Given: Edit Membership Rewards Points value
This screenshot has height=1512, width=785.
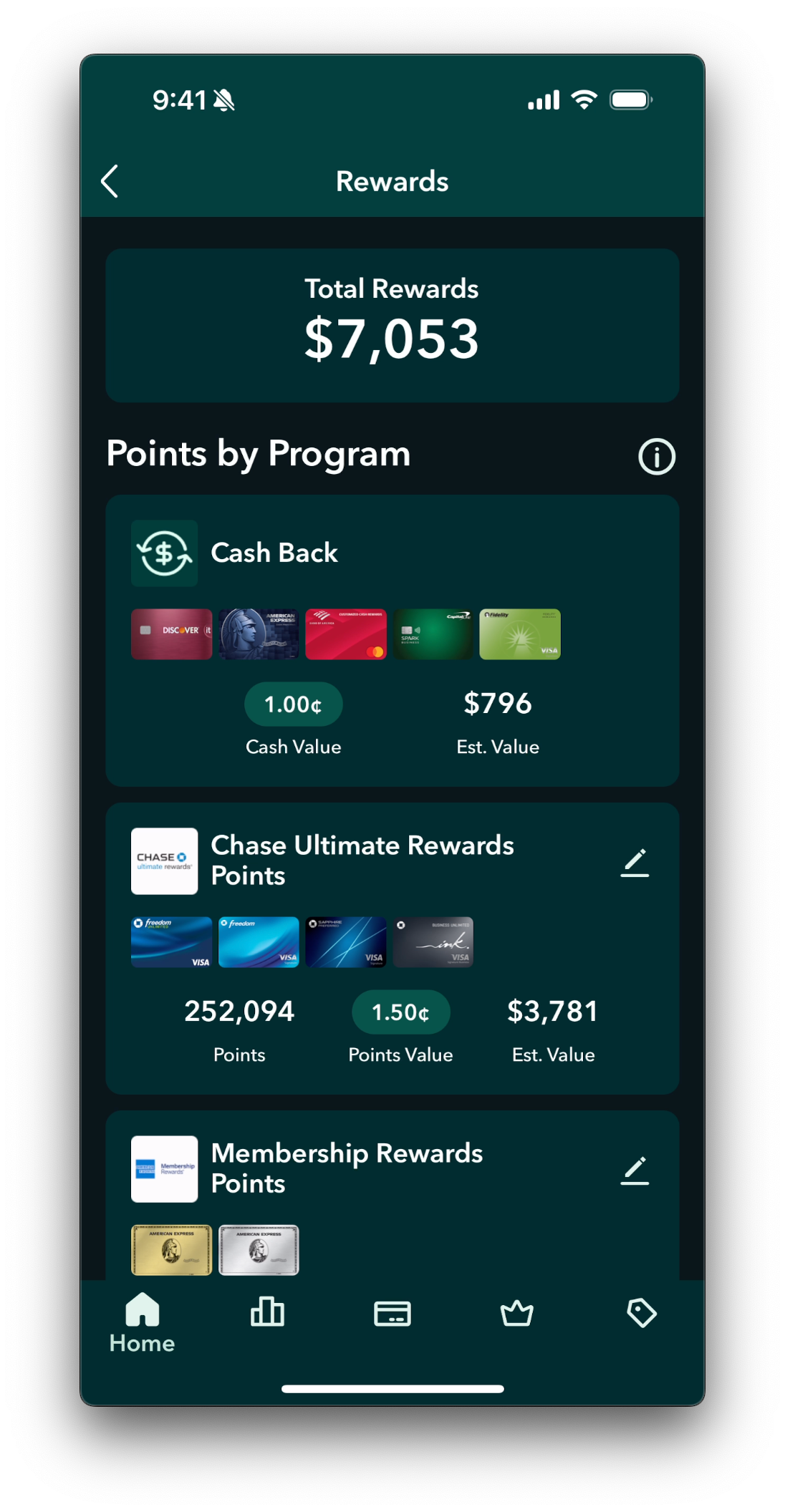Looking at the screenshot, I should 635,1170.
